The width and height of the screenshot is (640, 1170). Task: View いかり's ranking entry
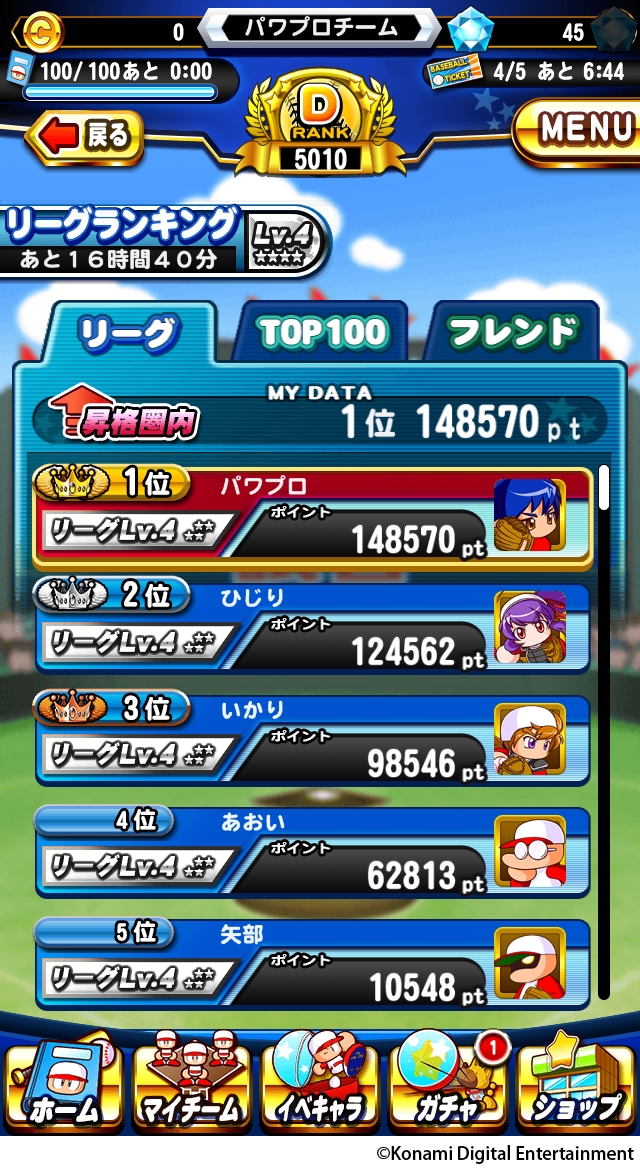click(312, 742)
